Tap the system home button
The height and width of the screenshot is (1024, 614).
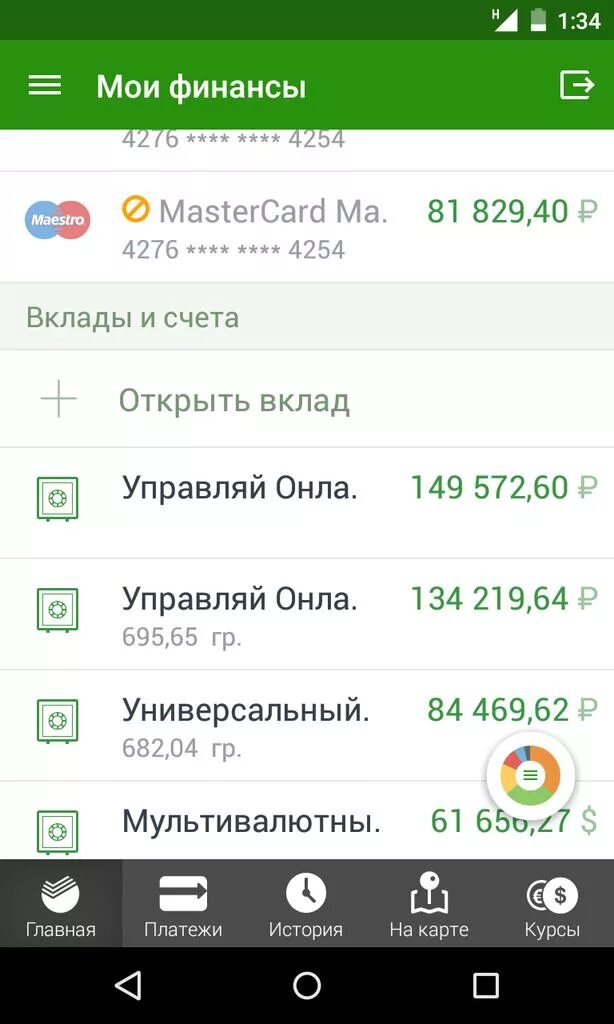pyautogui.click(x=307, y=986)
